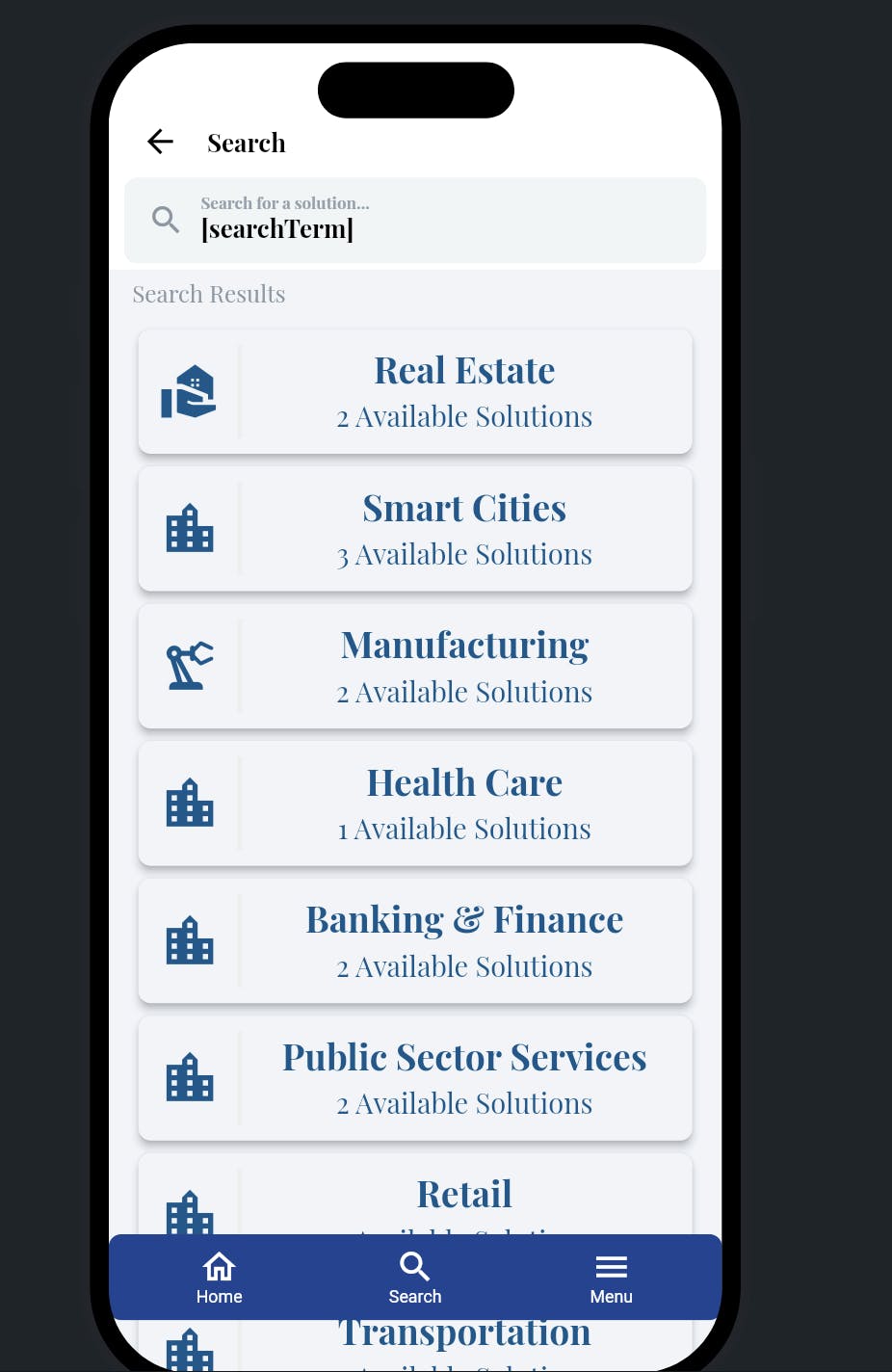This screenshot has height=1372, width=892.
Task: Select the Public Sector Services card
Action: click(x=415, y=1078)
